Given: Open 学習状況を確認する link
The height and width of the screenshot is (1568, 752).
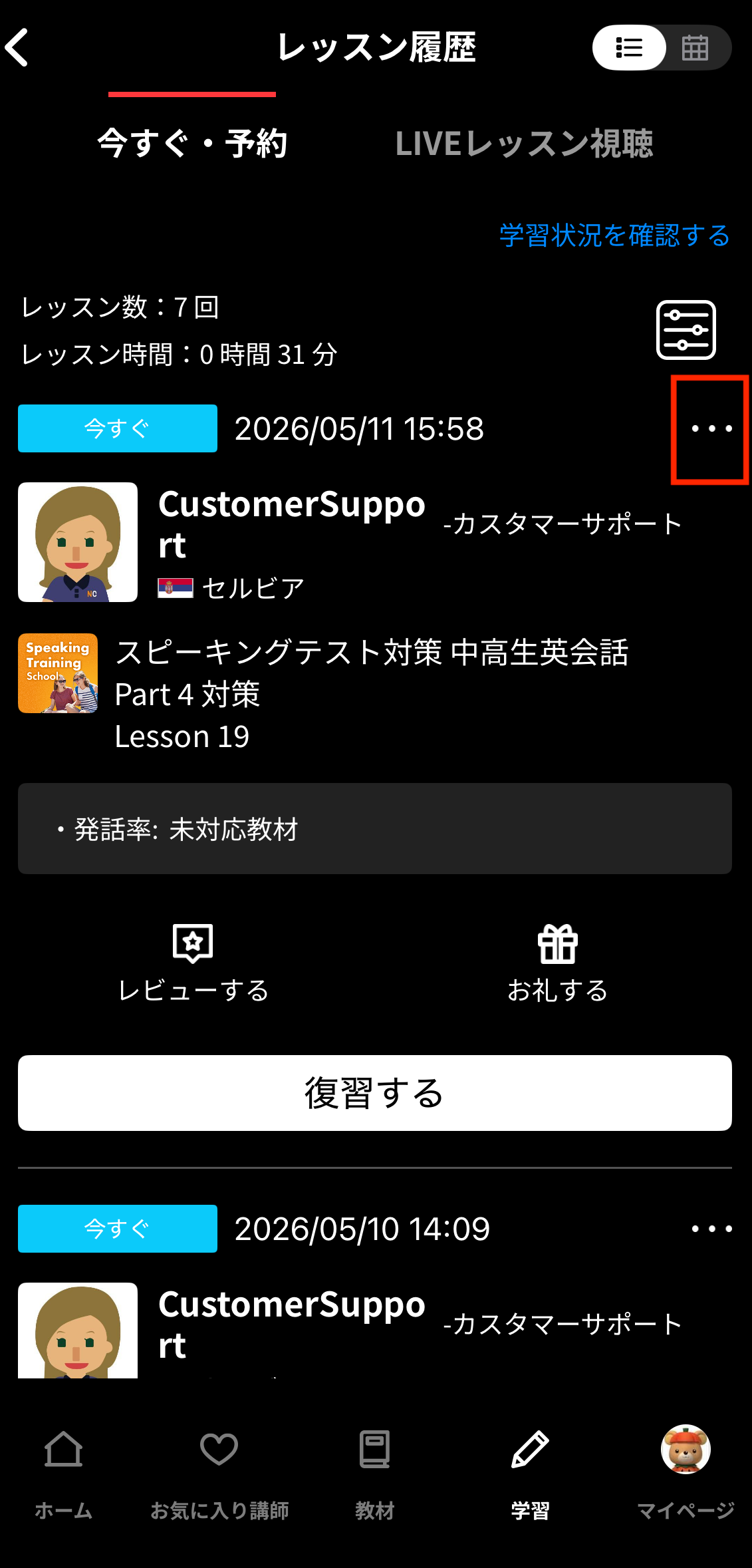Looking at the screenshot, I should [x=614, y=235].
